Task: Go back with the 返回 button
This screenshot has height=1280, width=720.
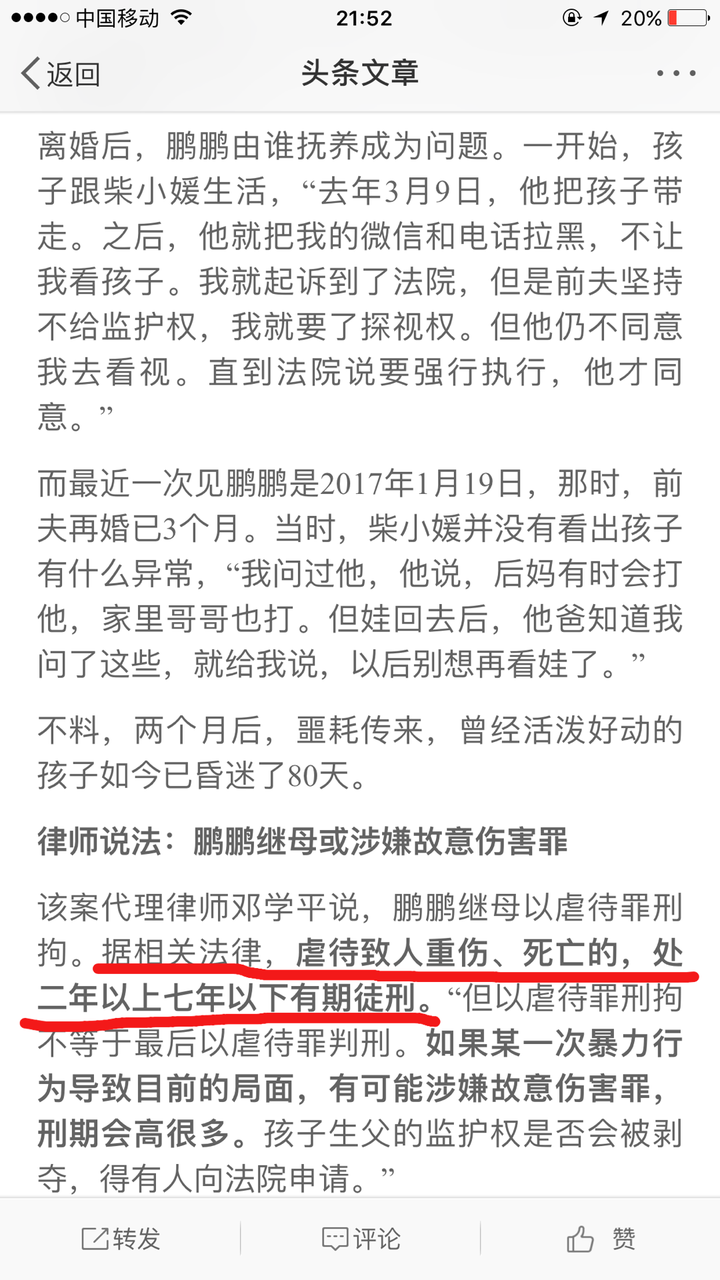Action: [61, 73]
